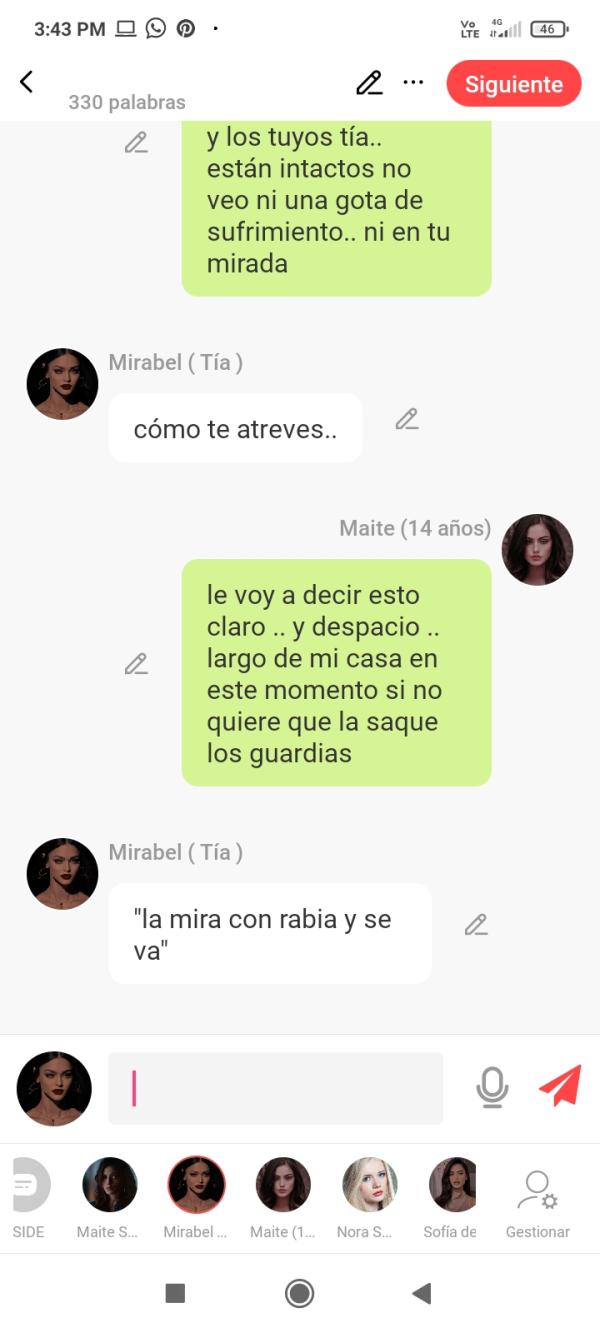Viewport: 600px width, 1333px height.
Task: Open the edit pencil in top bar
Action: click(x=369, y=83)
